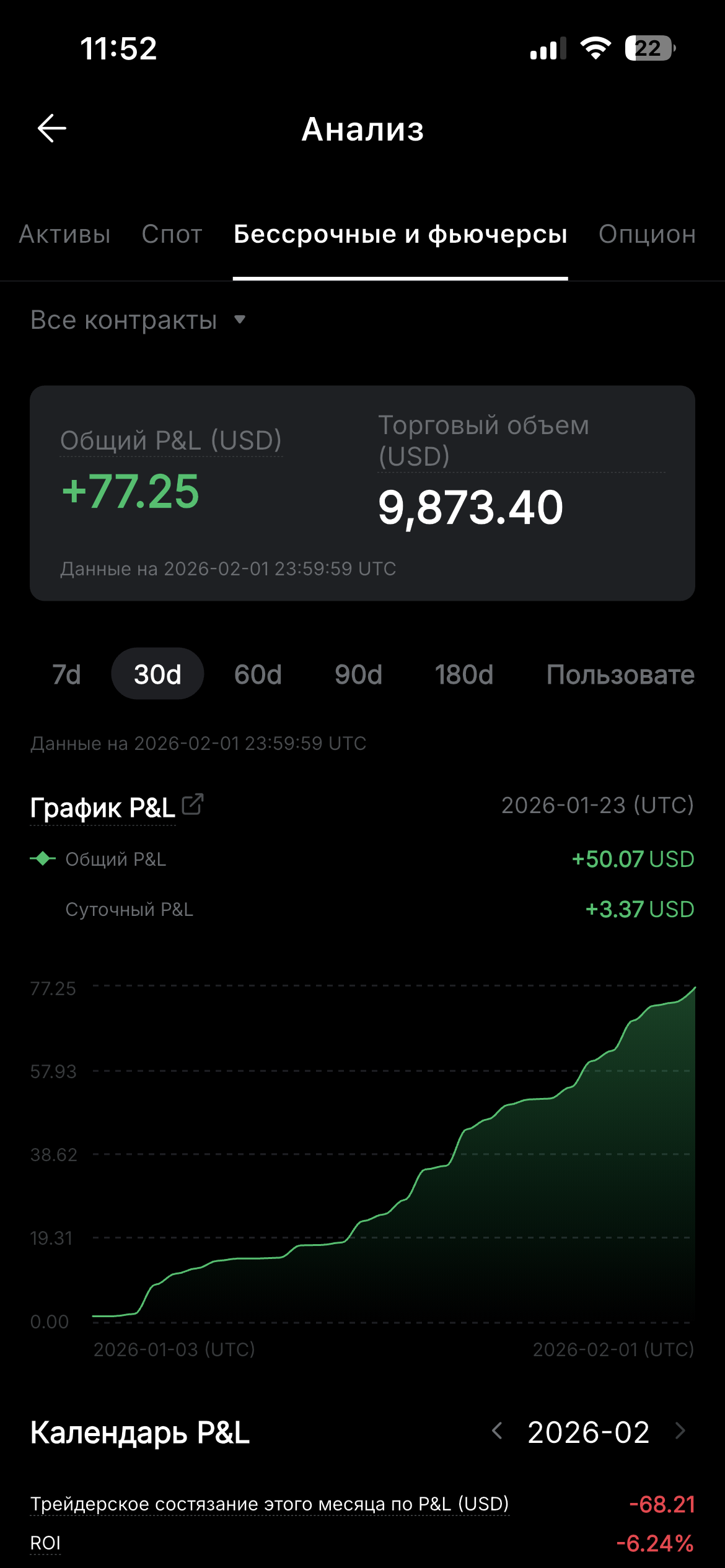The width and height of the screenshot is (725, 1568).
Task: Select the 7d time range
Action: point(66,674)
